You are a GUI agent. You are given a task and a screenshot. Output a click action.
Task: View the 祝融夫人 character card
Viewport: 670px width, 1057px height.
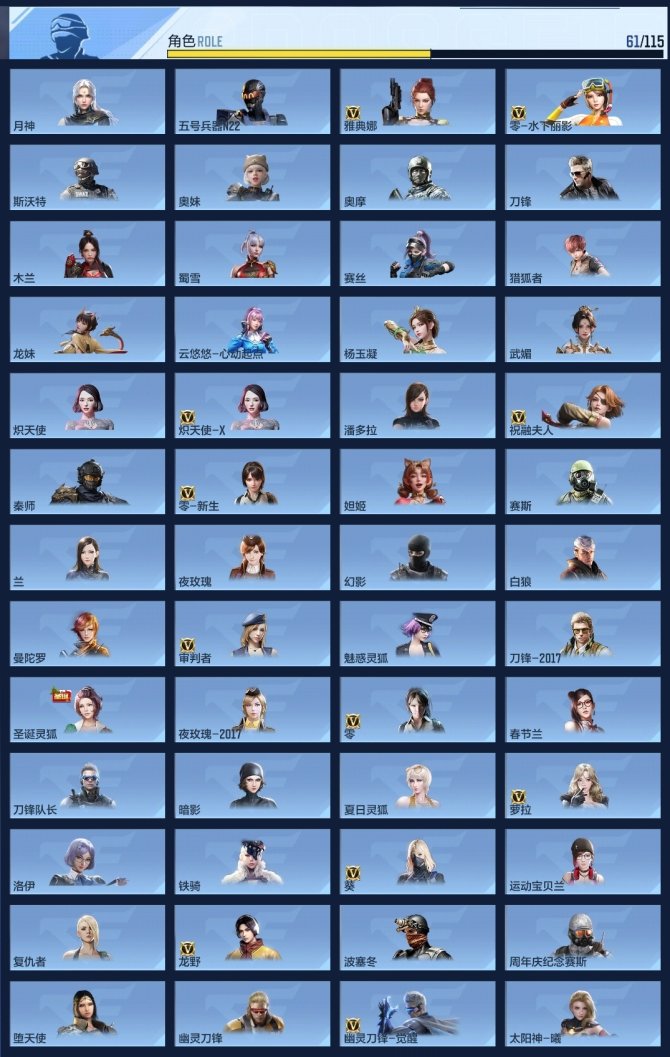coord(583,405)
